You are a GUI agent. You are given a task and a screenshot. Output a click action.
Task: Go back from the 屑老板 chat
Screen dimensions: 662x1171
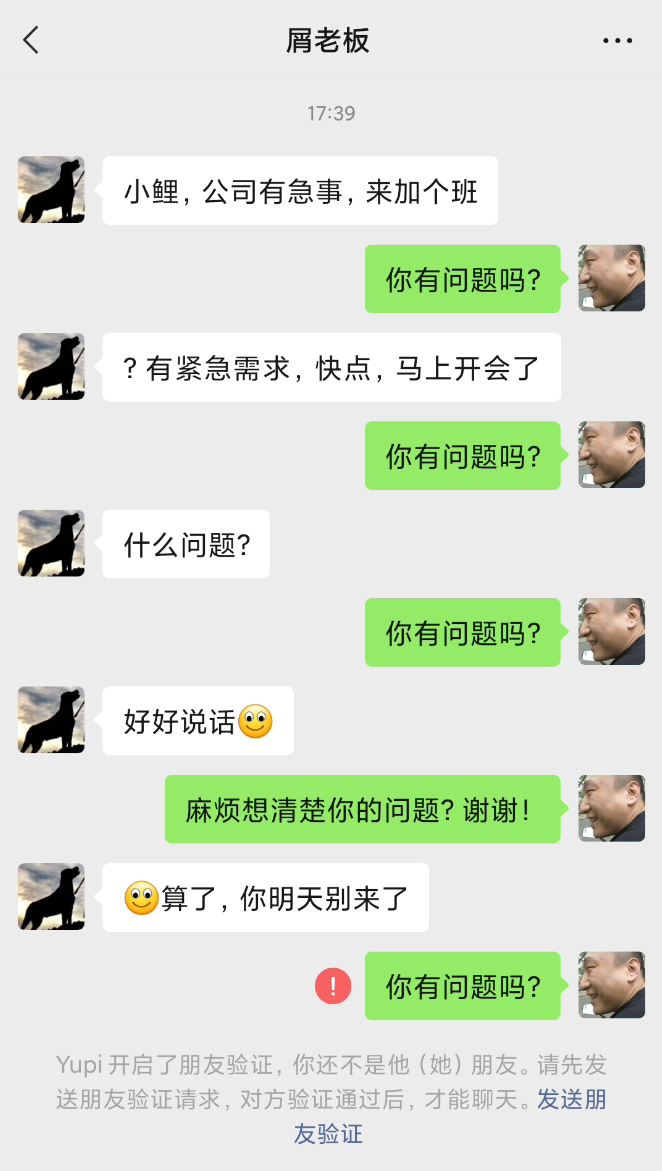31,40
